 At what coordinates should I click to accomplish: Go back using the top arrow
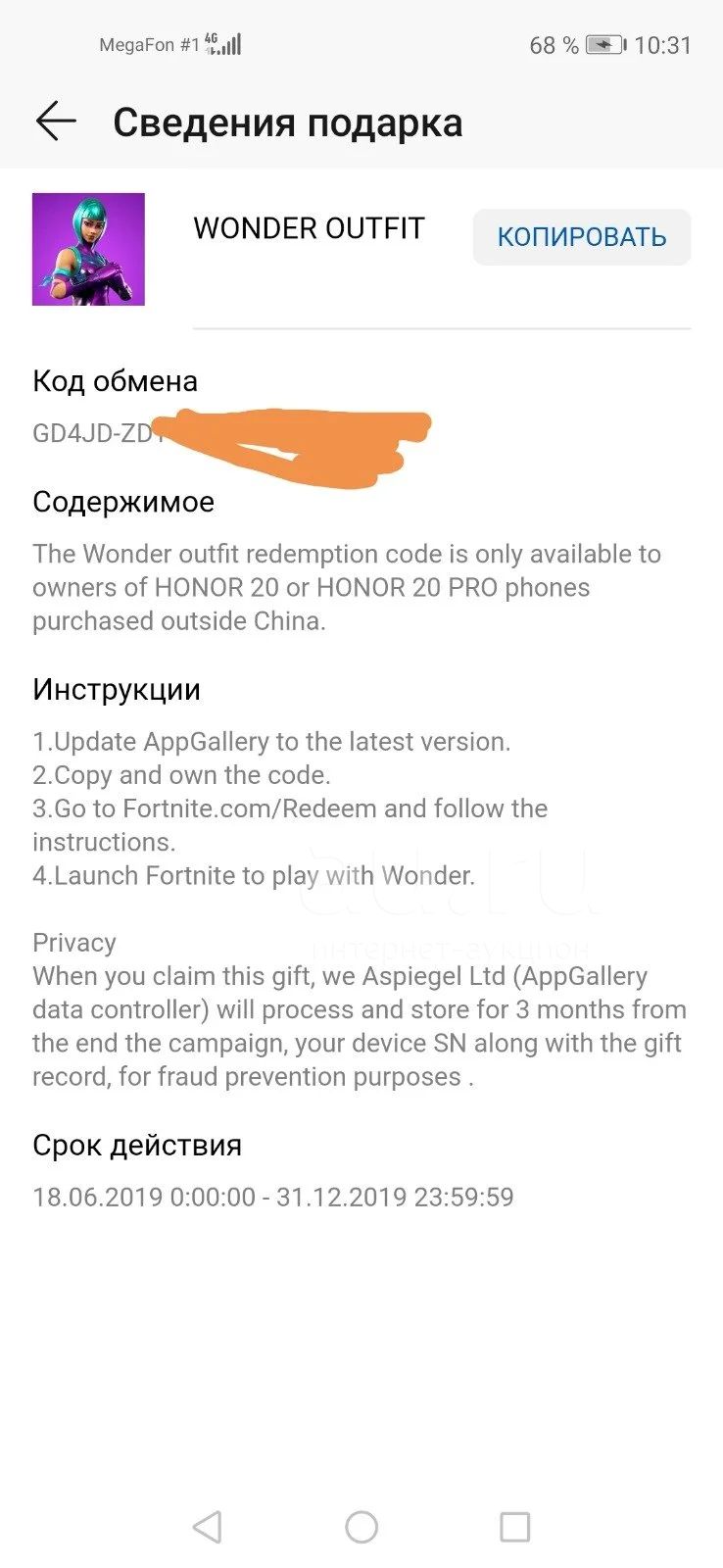pyautogui.click(x=56, y=122)
